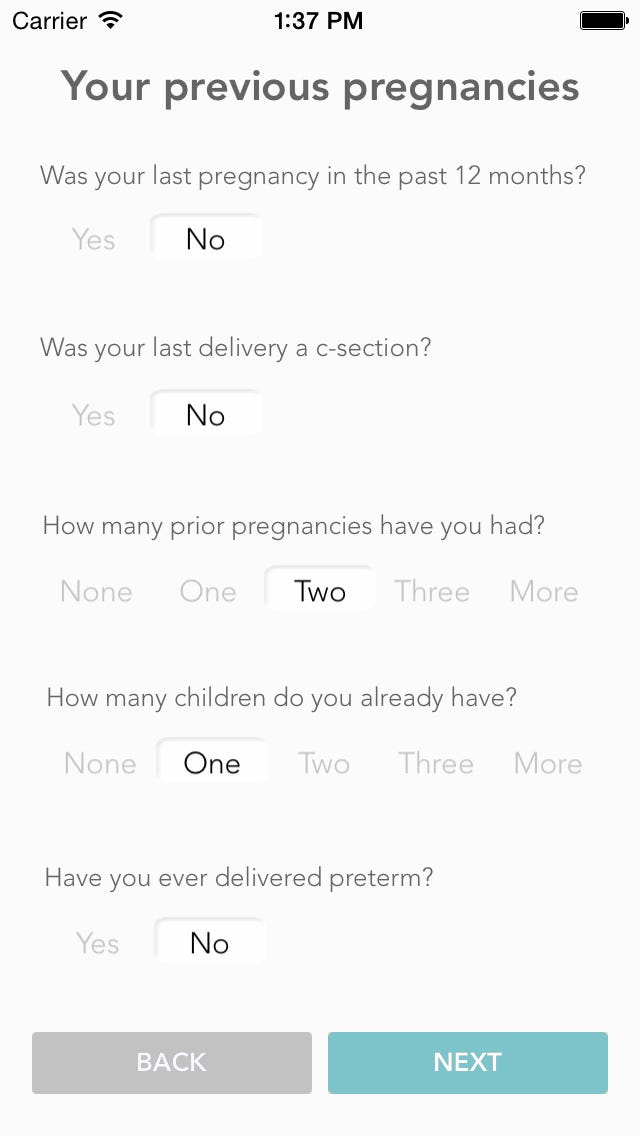Select Two for children already have
This screenshot has width=640, height=1136.
324,764
